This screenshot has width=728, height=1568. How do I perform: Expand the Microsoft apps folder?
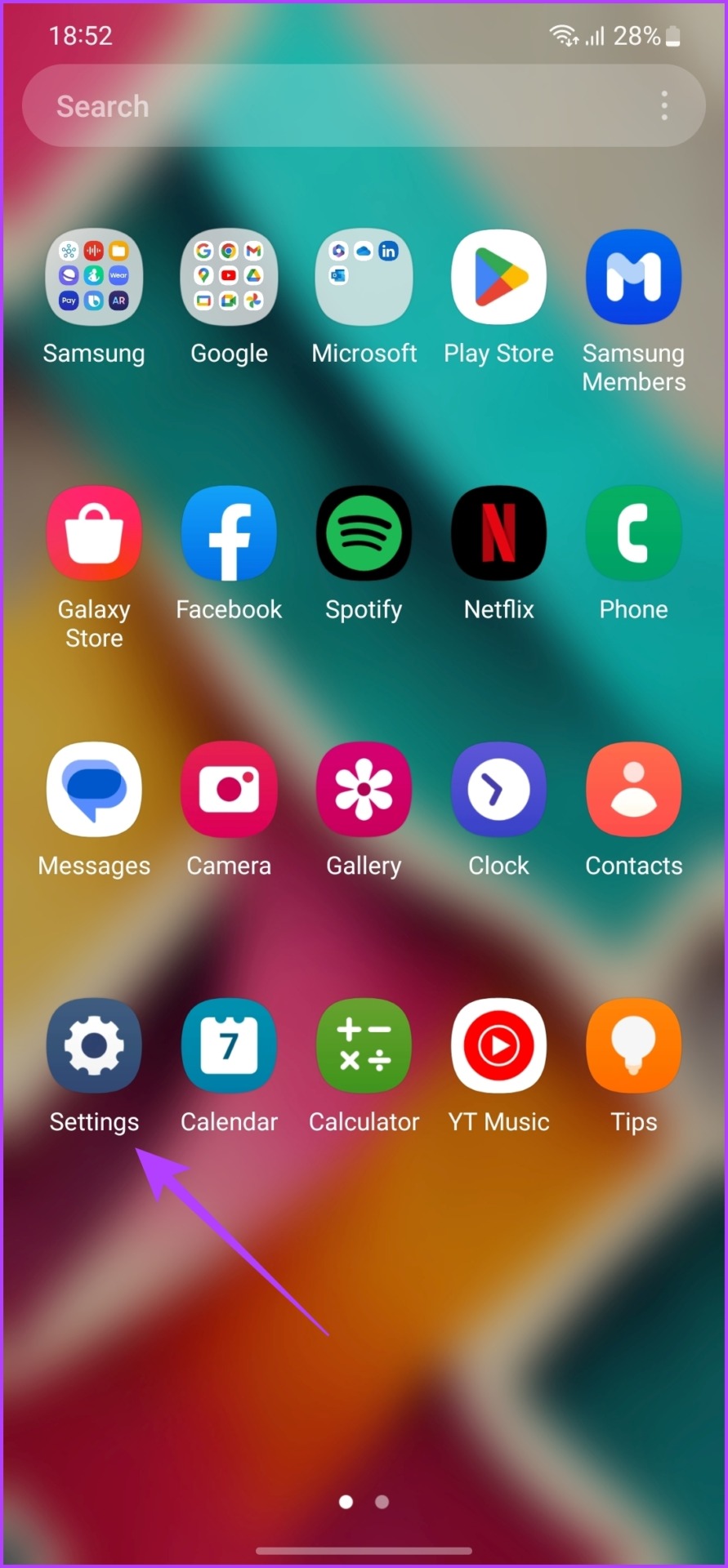pyautogui.click(x=364, y=276)
